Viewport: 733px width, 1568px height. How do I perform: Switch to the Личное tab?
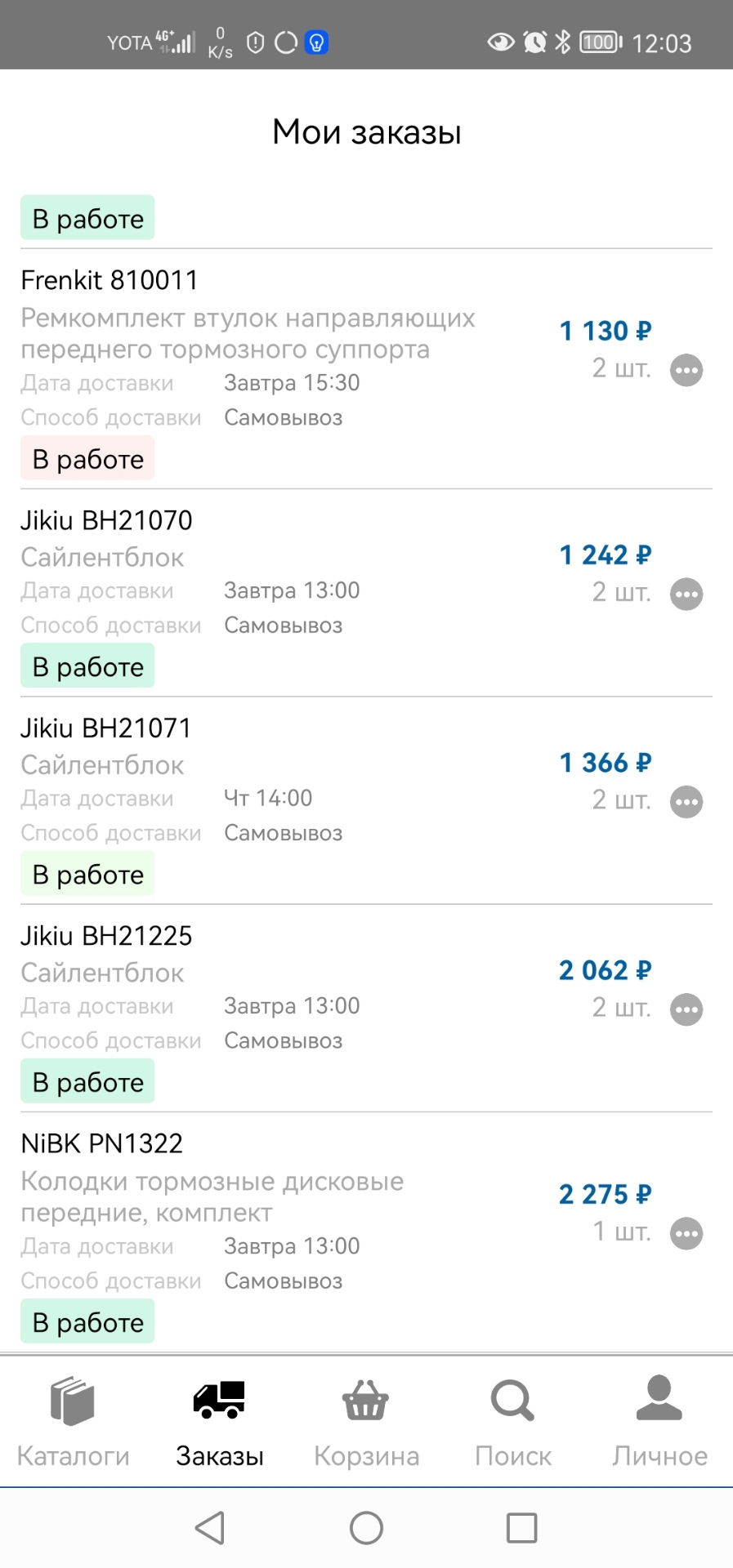pyautogui.click(x=659, y=1422)
